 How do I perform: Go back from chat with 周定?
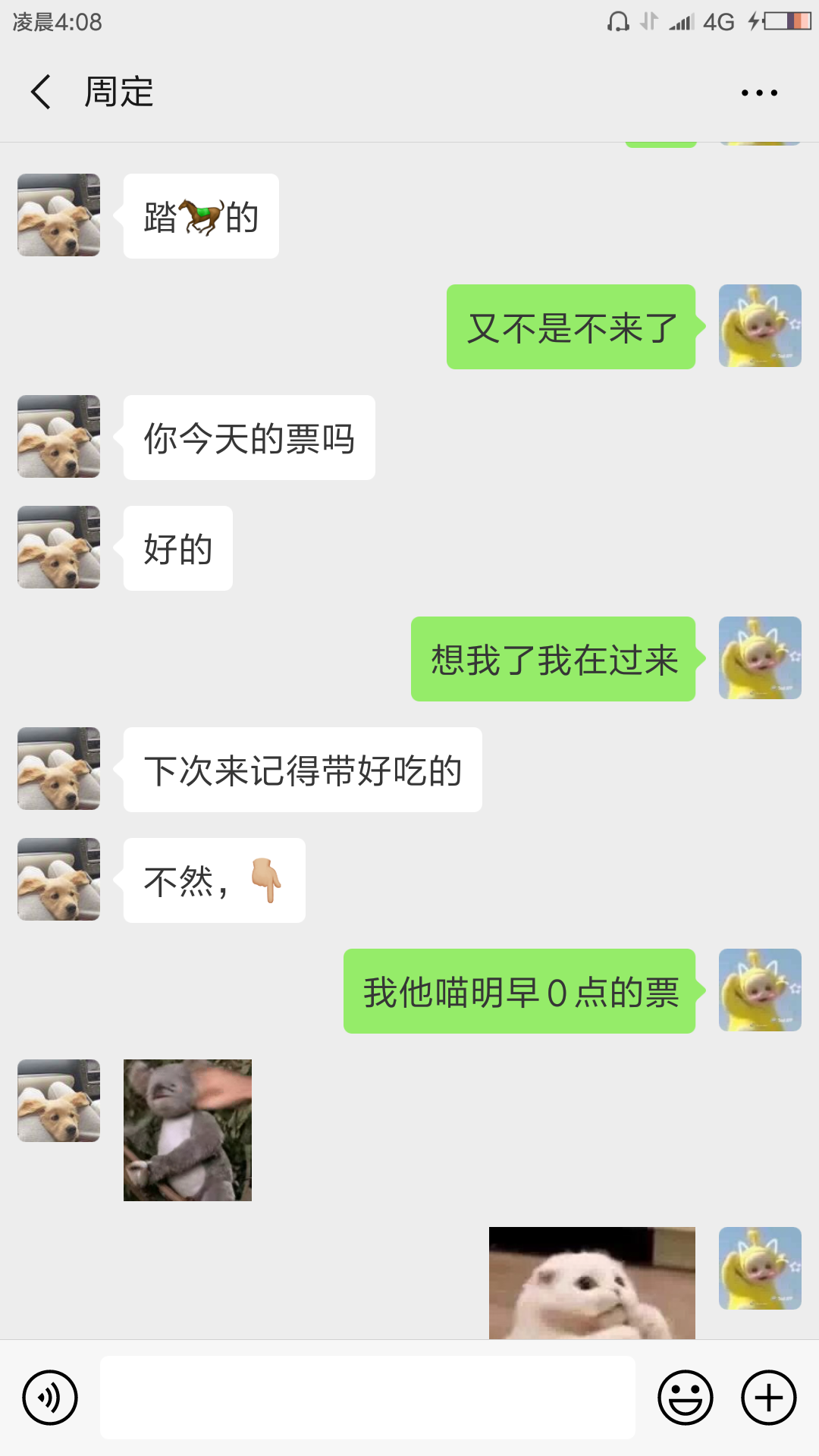[41, 93]
